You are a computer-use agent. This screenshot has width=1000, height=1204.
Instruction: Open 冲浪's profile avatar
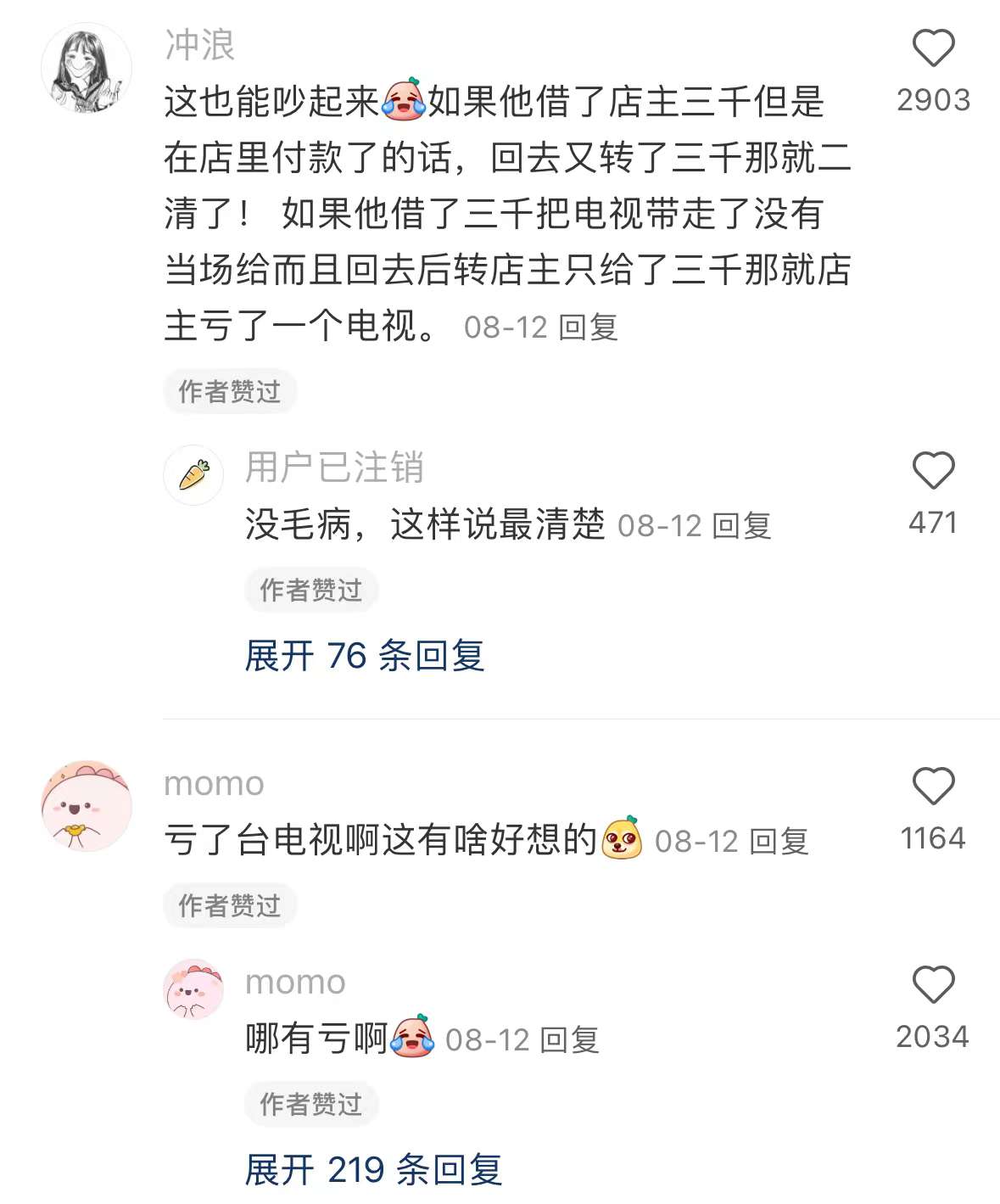pyautogui.click(x=87, y=70)
